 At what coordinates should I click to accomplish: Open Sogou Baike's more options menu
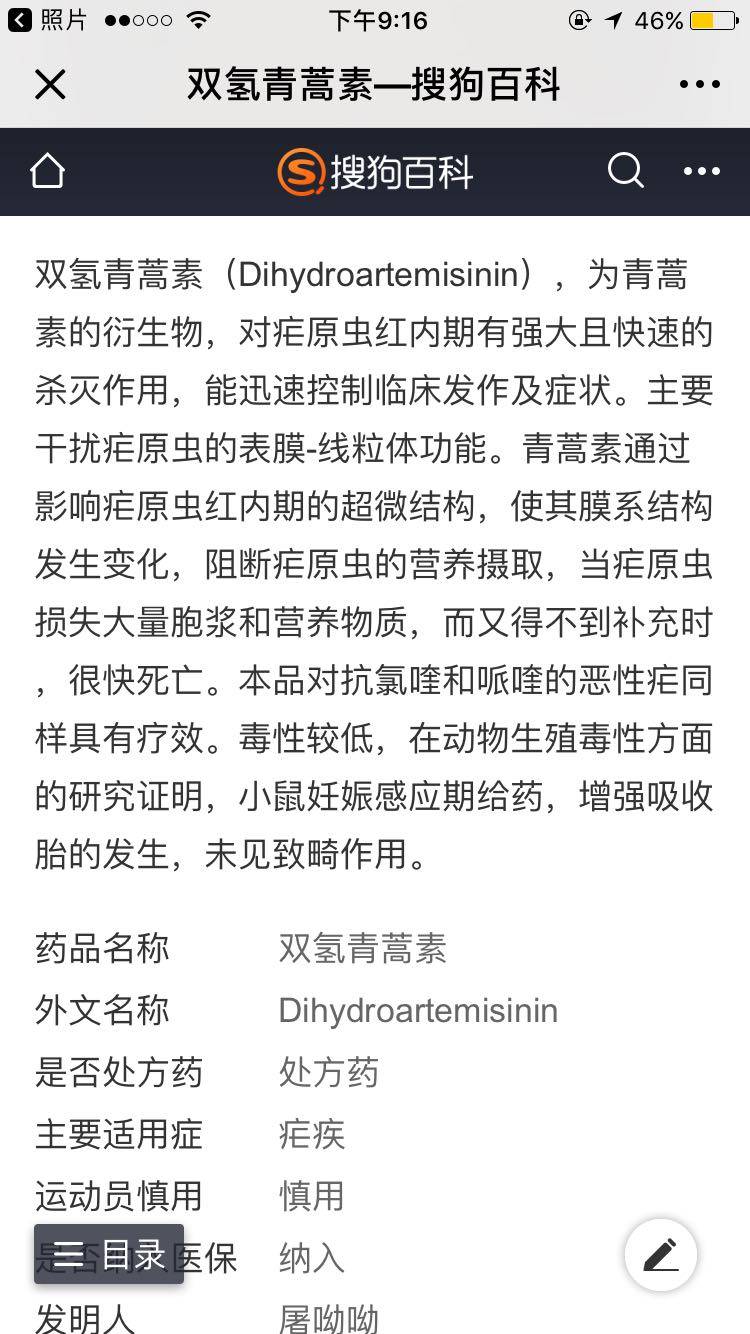701,172
